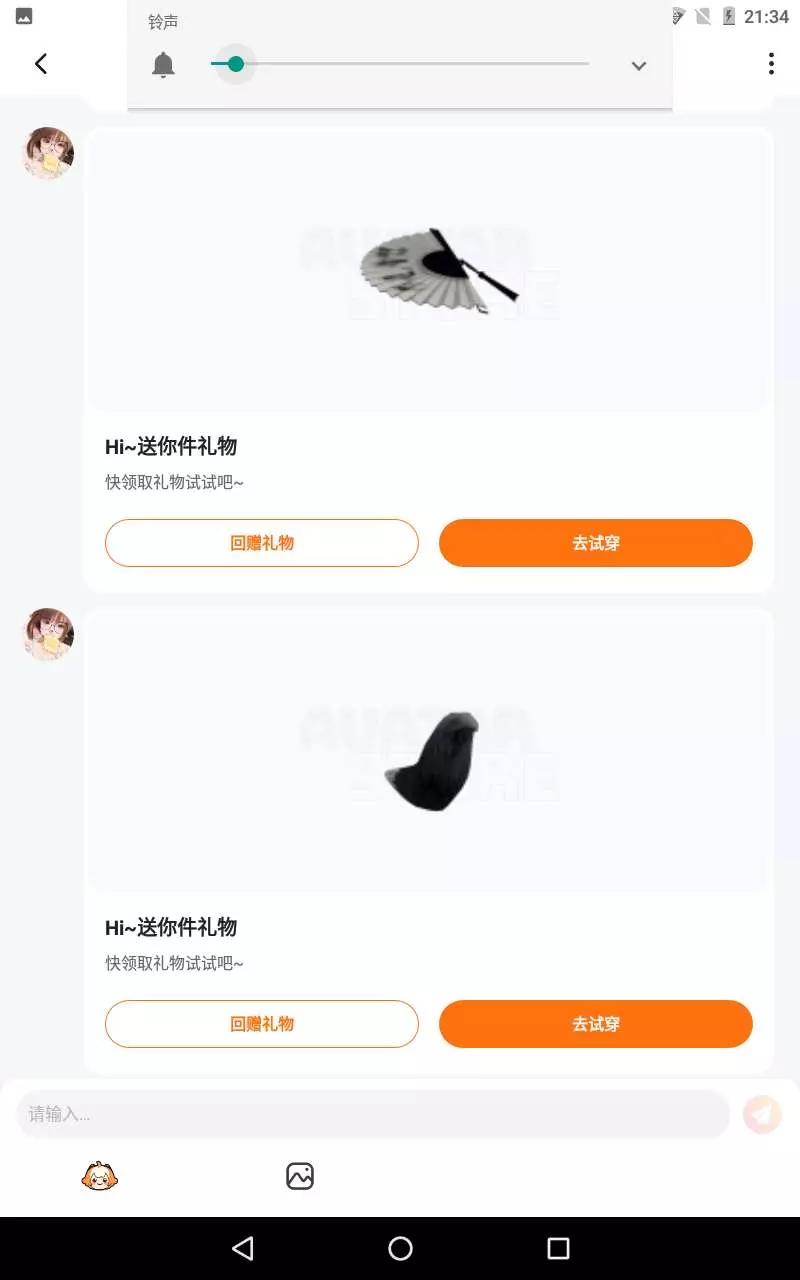Screen dimensions: 800x1280
Task: Tap 去试穿 for the black hair gift
Action: [596, 1024]
